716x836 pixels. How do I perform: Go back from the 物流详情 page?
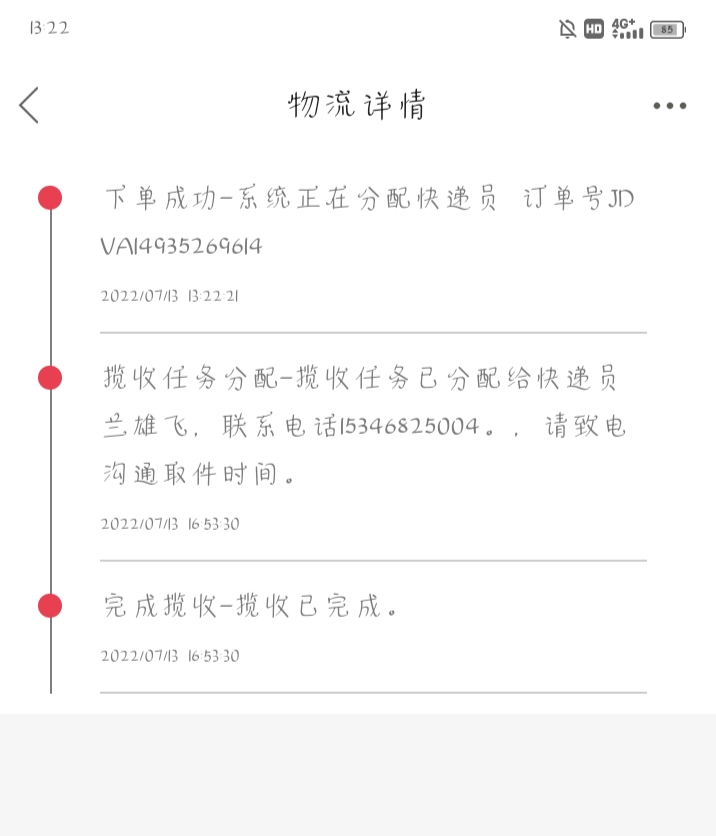29,105
